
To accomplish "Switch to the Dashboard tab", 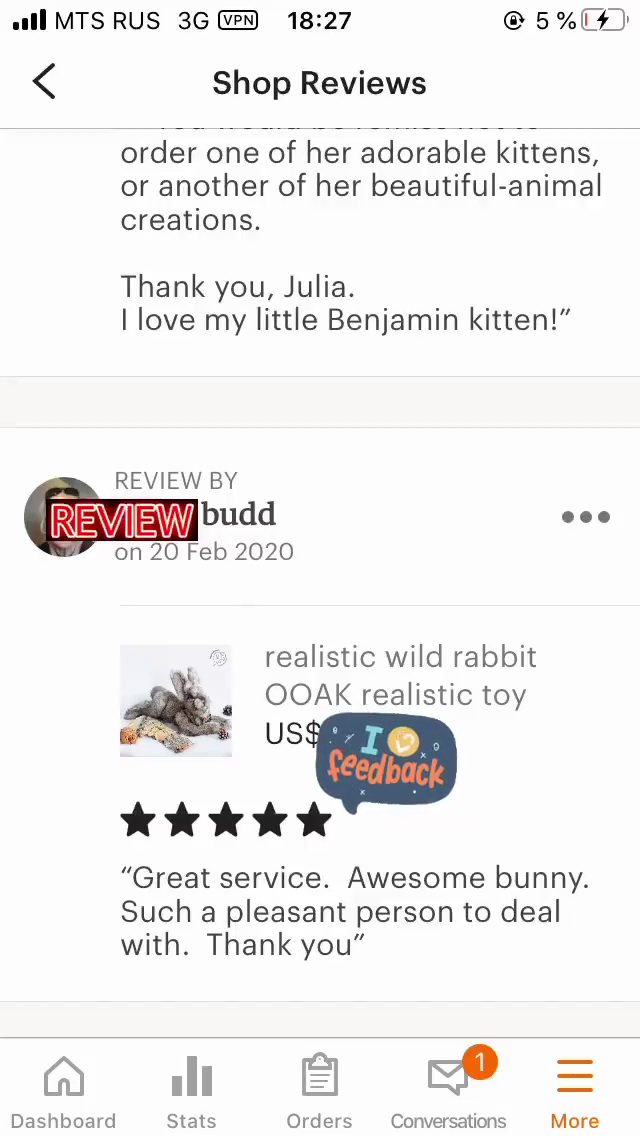I will 63,1092.
